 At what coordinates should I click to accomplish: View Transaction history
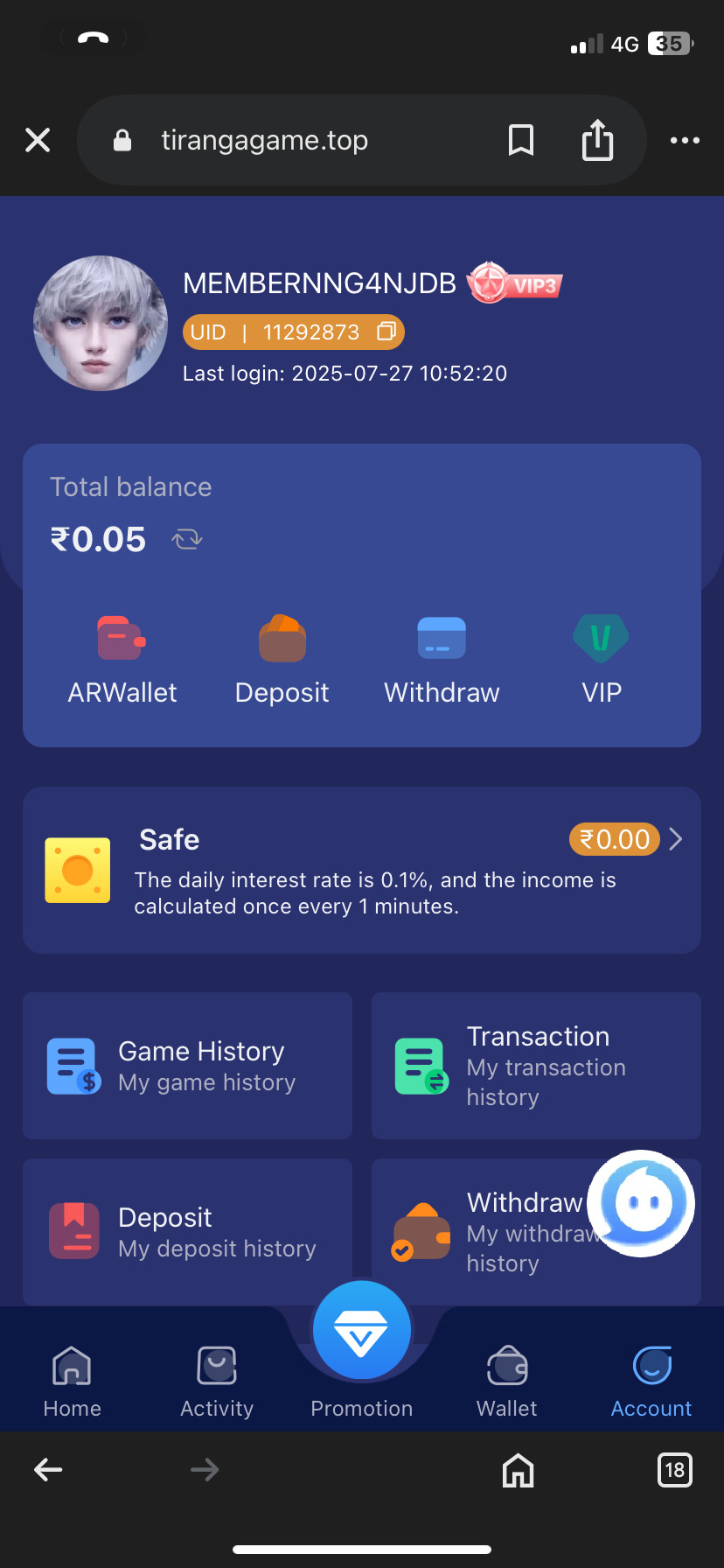point(536,1066)
